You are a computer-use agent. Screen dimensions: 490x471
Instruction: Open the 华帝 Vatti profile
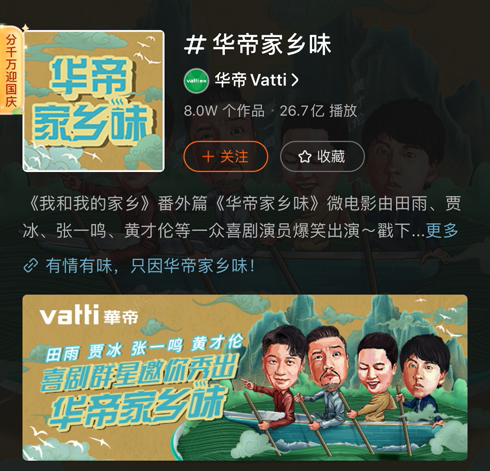pyautogui.click(x=241, y=80)
